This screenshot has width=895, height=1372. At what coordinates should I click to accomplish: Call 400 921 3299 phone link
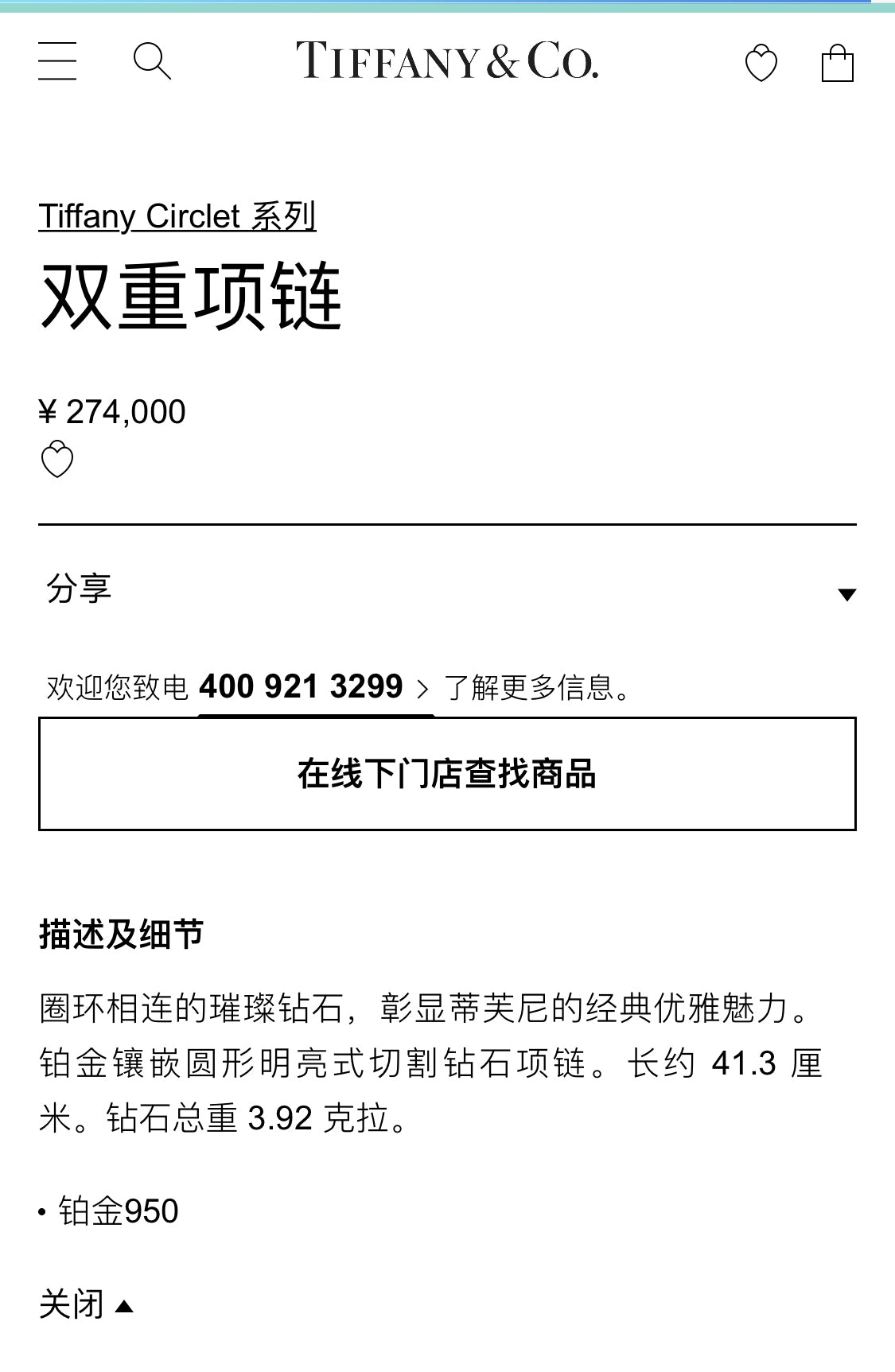click(x=301, y=686)
